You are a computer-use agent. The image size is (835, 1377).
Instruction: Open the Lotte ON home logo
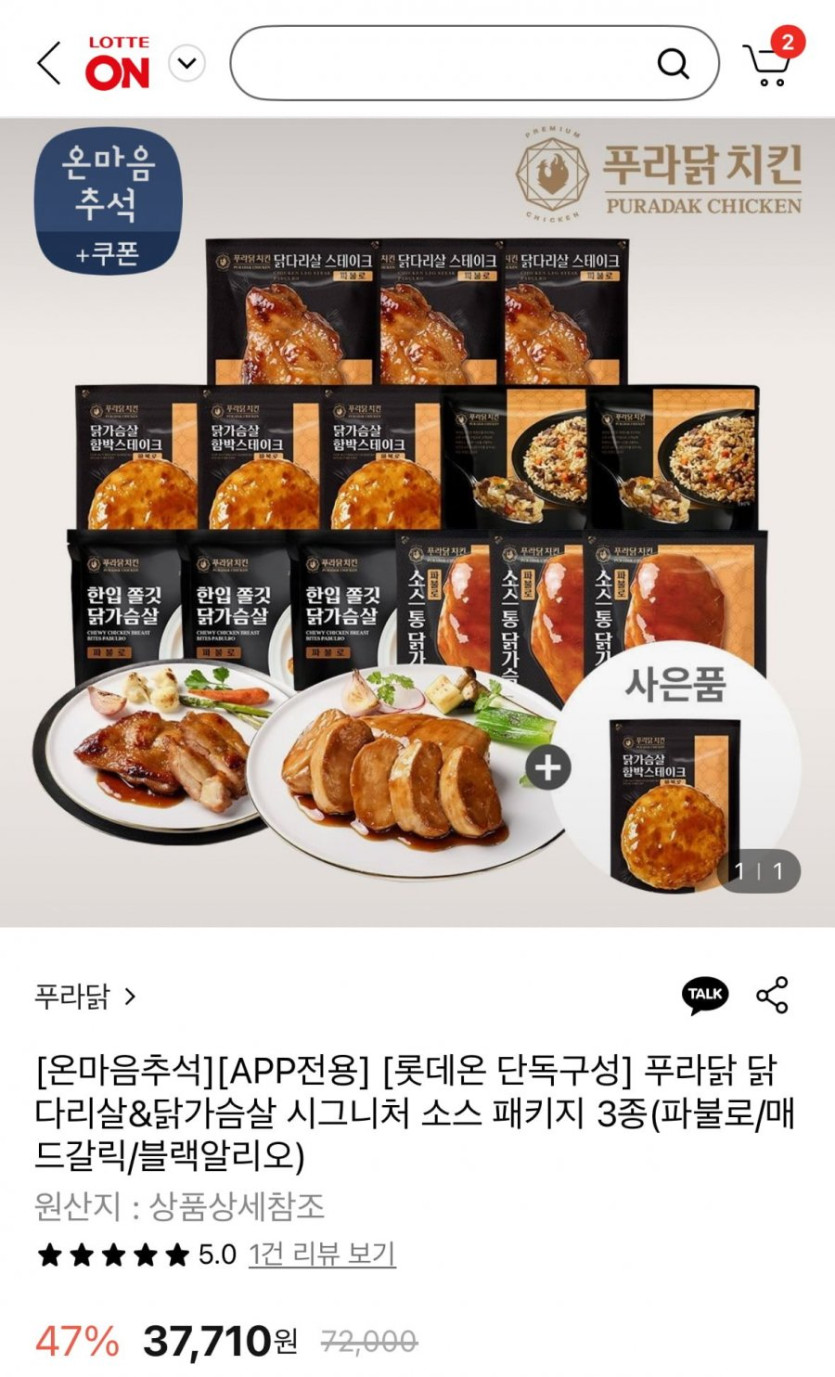pos(117,64)
